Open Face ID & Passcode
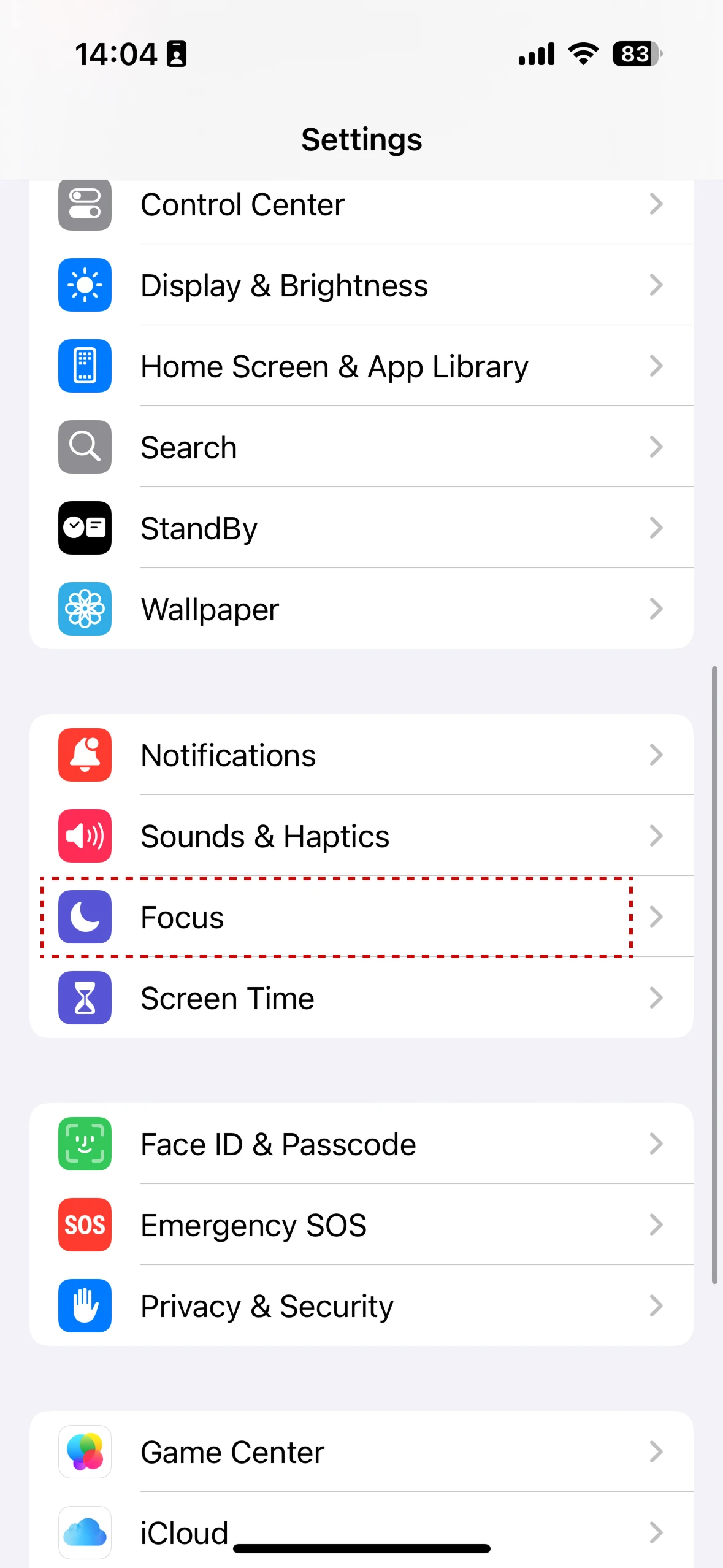Screen dimensions: 723x1568 362,1144
